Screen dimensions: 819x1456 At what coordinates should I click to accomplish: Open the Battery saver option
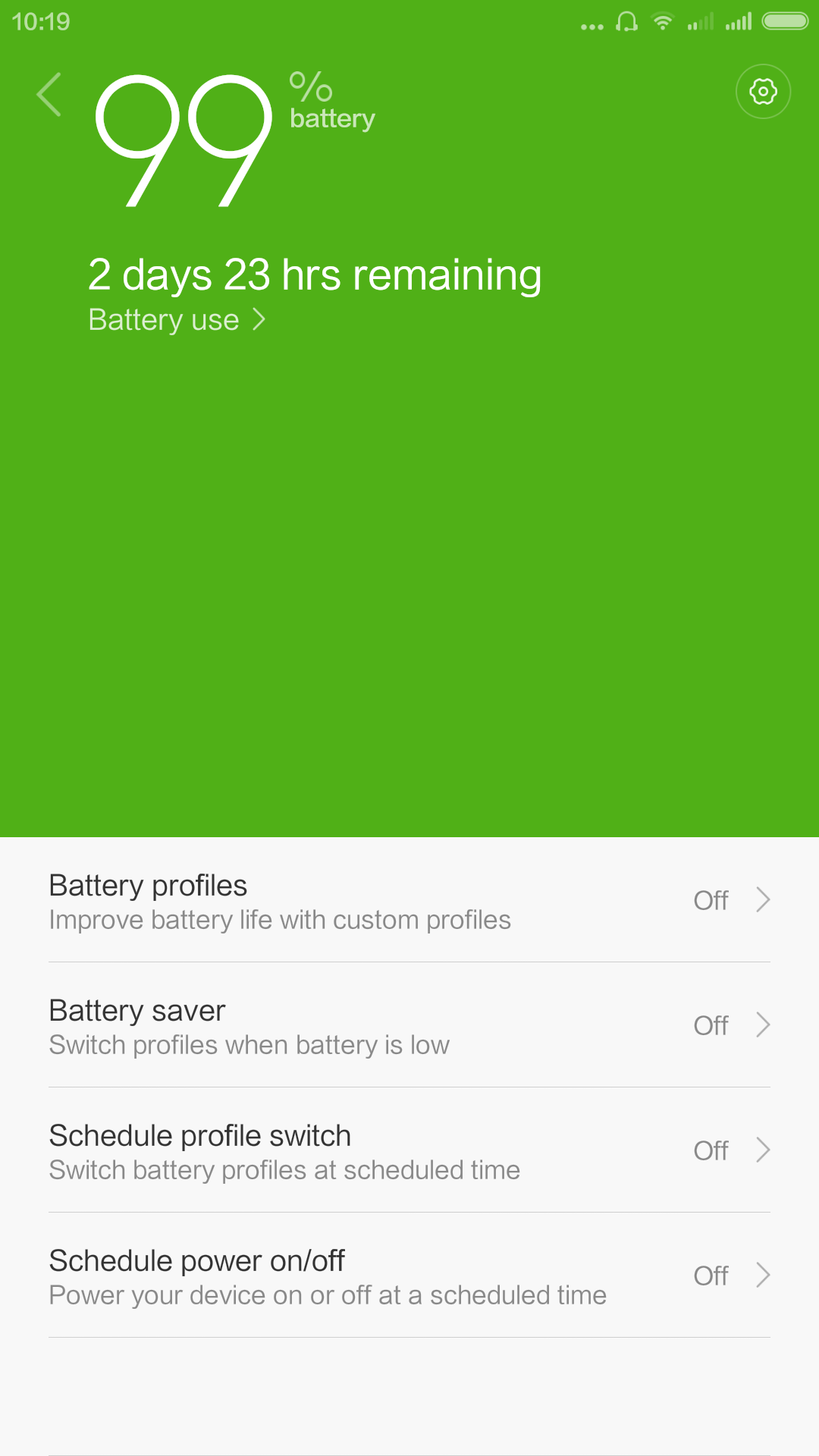pyautogui.click(x=409, y=1026)
